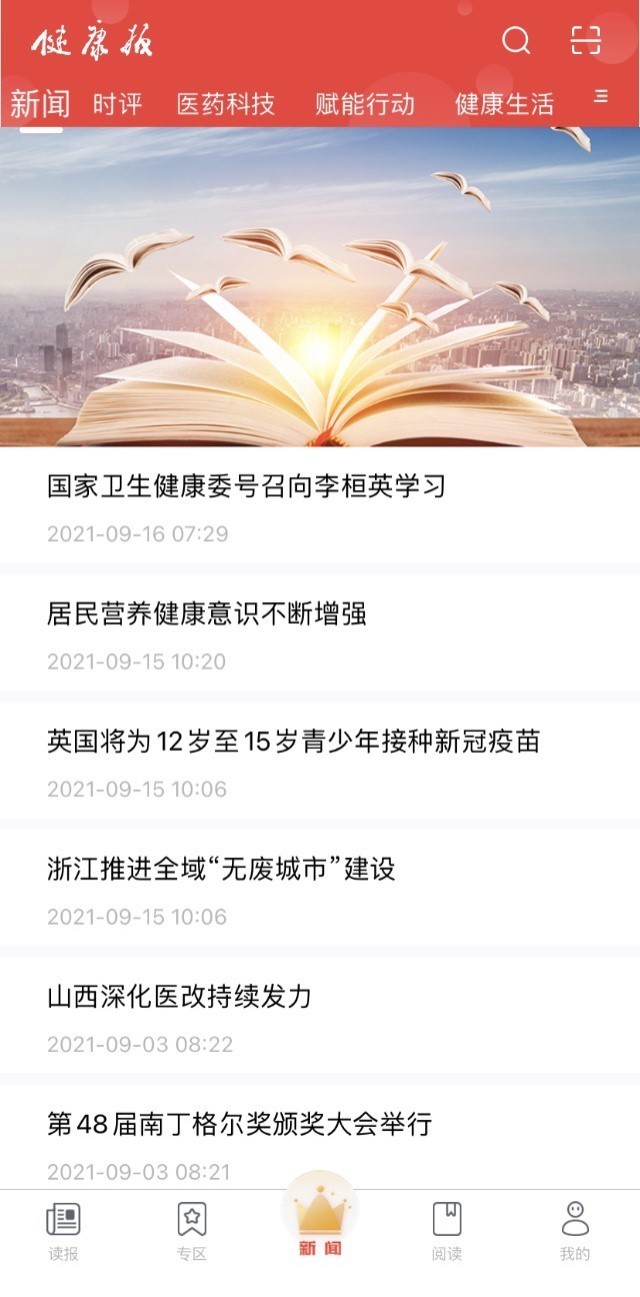Open the QR scan icon
The image size is (640, 1297).
click(586, 41)
